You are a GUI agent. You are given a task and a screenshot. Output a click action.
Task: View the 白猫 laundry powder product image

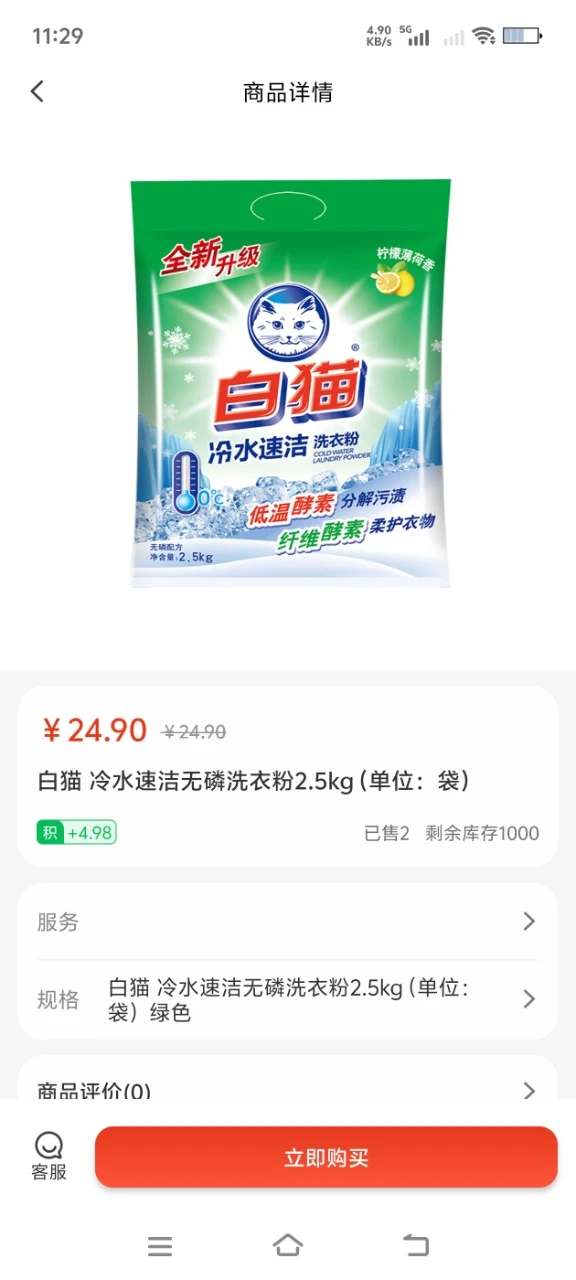click(x=290, y=384)
